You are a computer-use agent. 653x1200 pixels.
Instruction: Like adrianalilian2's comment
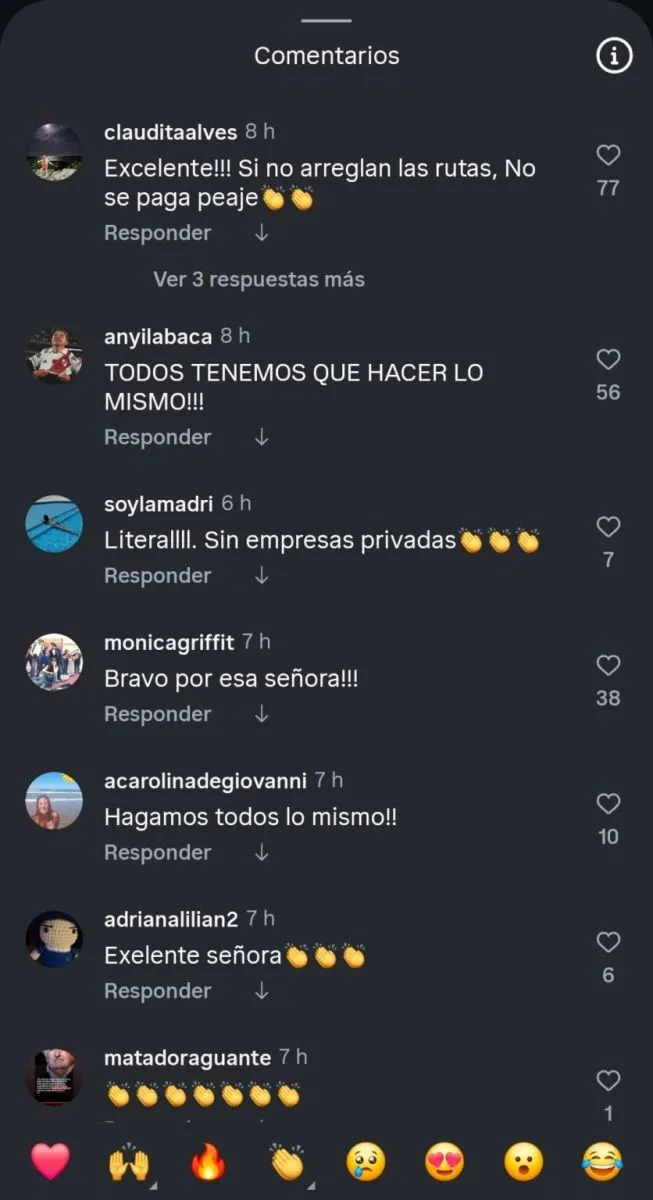click(x=608, y=942)
